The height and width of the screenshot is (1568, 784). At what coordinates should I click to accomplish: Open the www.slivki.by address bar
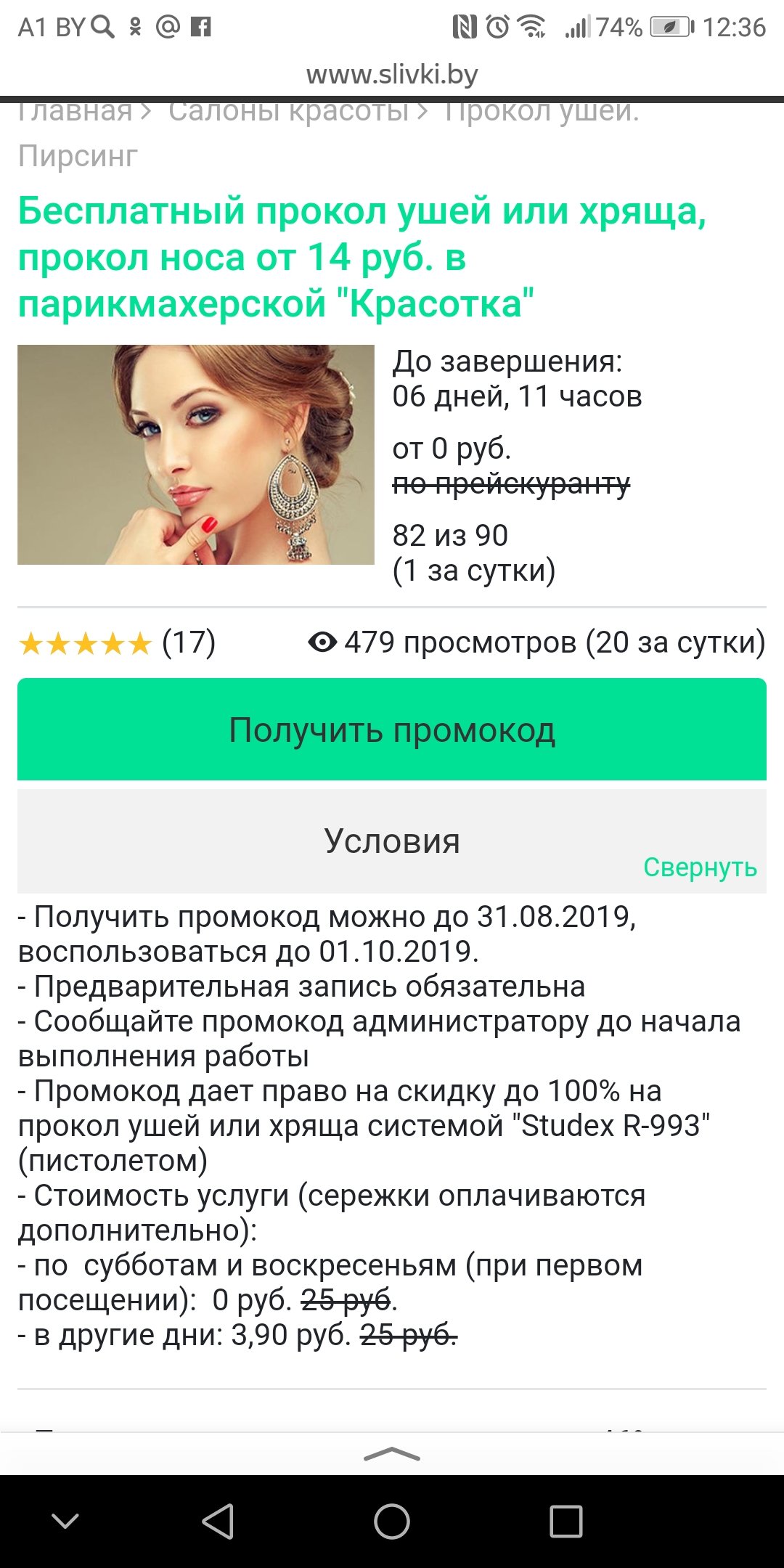[392, 74]
